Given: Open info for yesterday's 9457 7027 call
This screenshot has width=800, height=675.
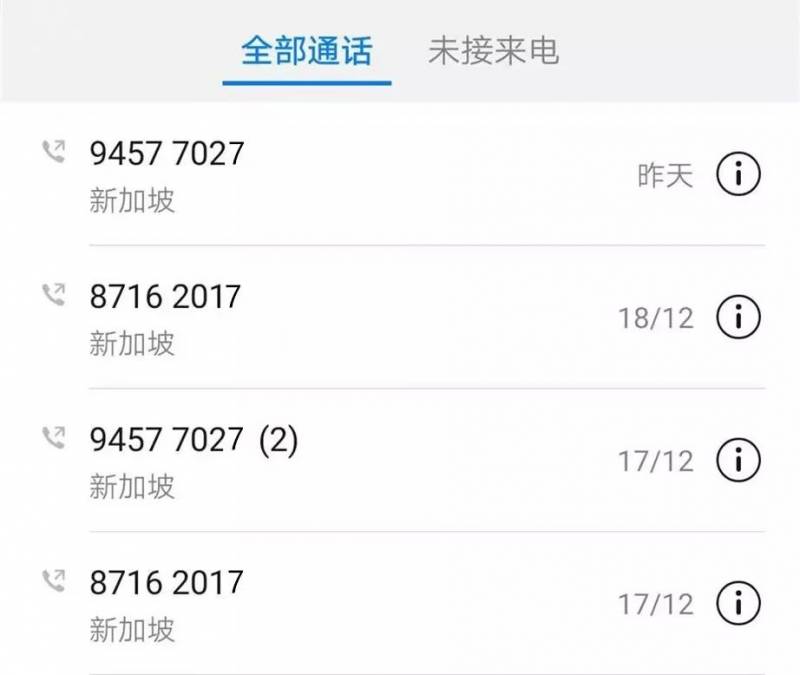Looking at the screenshot, I should [739, 176].
